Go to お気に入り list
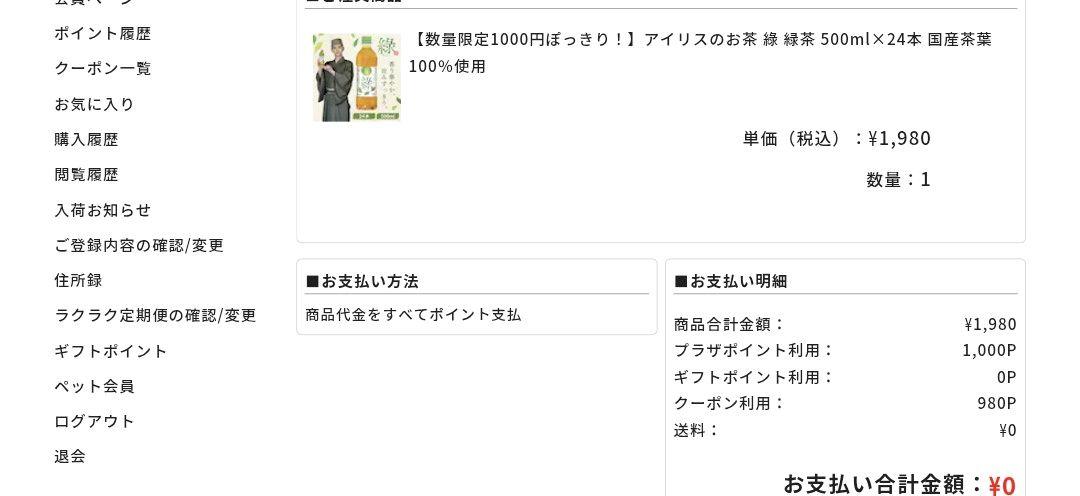This screenshot has height=496, width=1080. click(x=94, y=104)
